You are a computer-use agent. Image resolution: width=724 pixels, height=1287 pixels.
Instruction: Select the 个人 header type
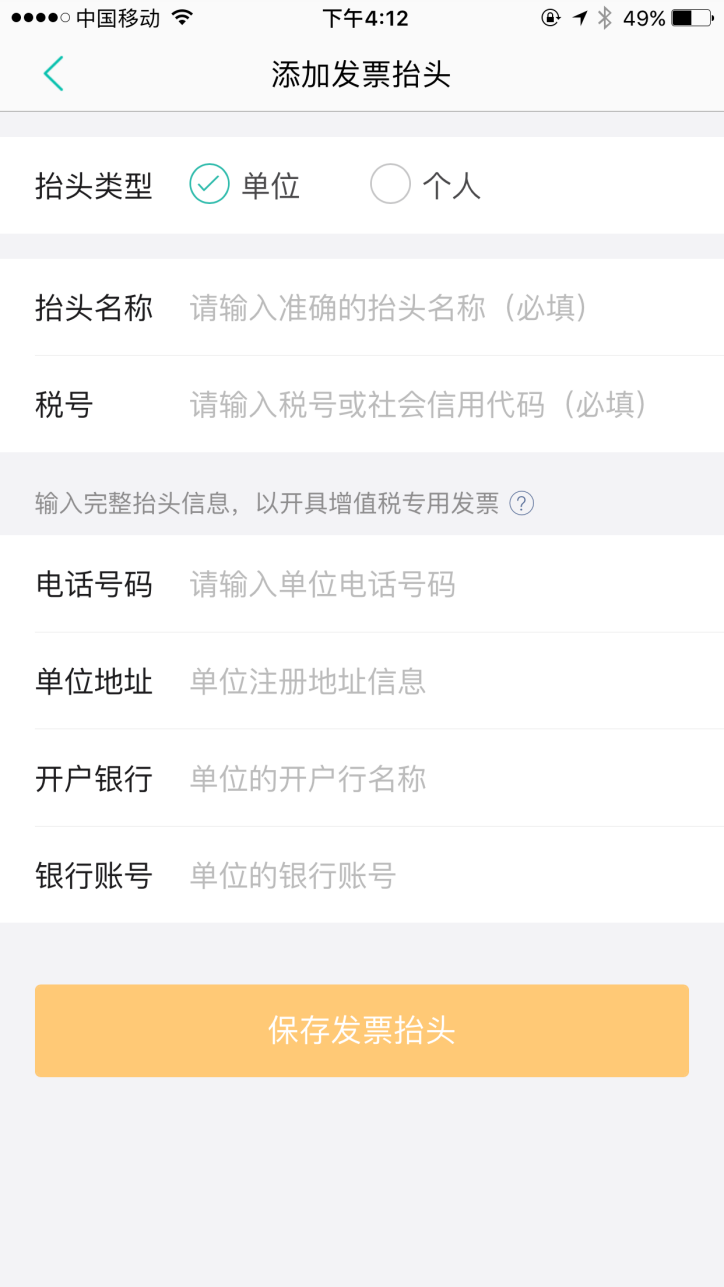tap(426, 185)
